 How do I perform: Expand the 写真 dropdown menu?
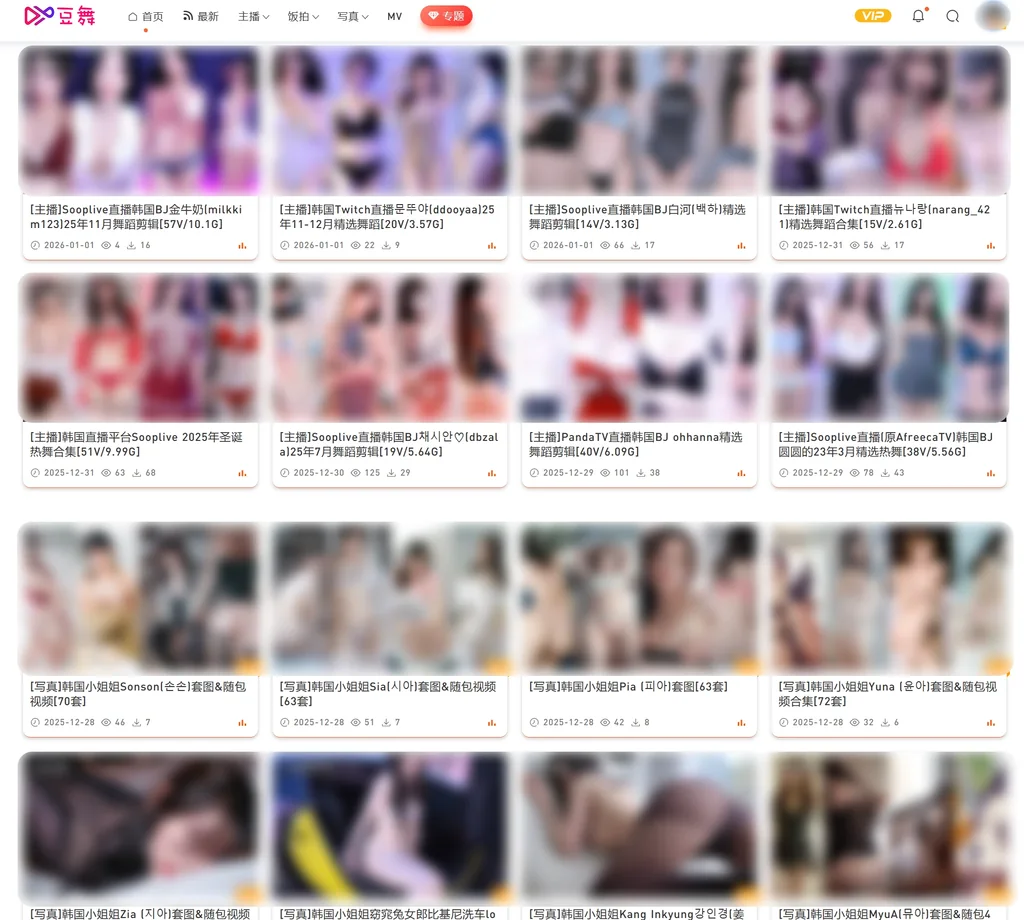(x=352, y=17)
